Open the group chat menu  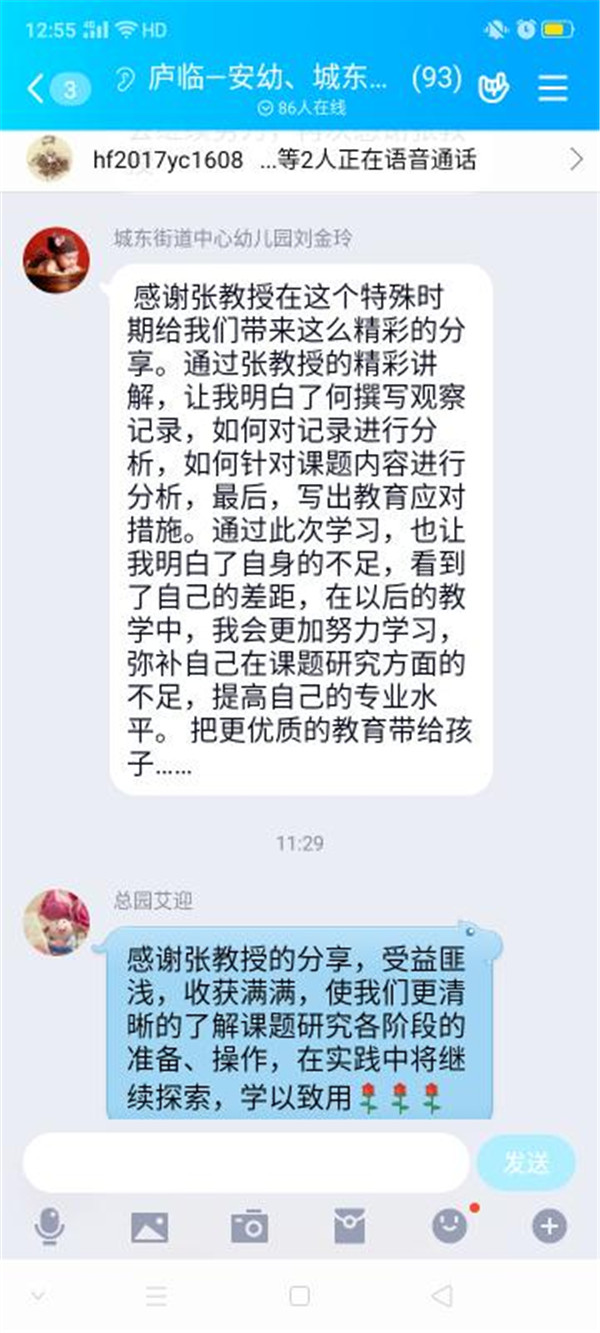coord(553,88)
